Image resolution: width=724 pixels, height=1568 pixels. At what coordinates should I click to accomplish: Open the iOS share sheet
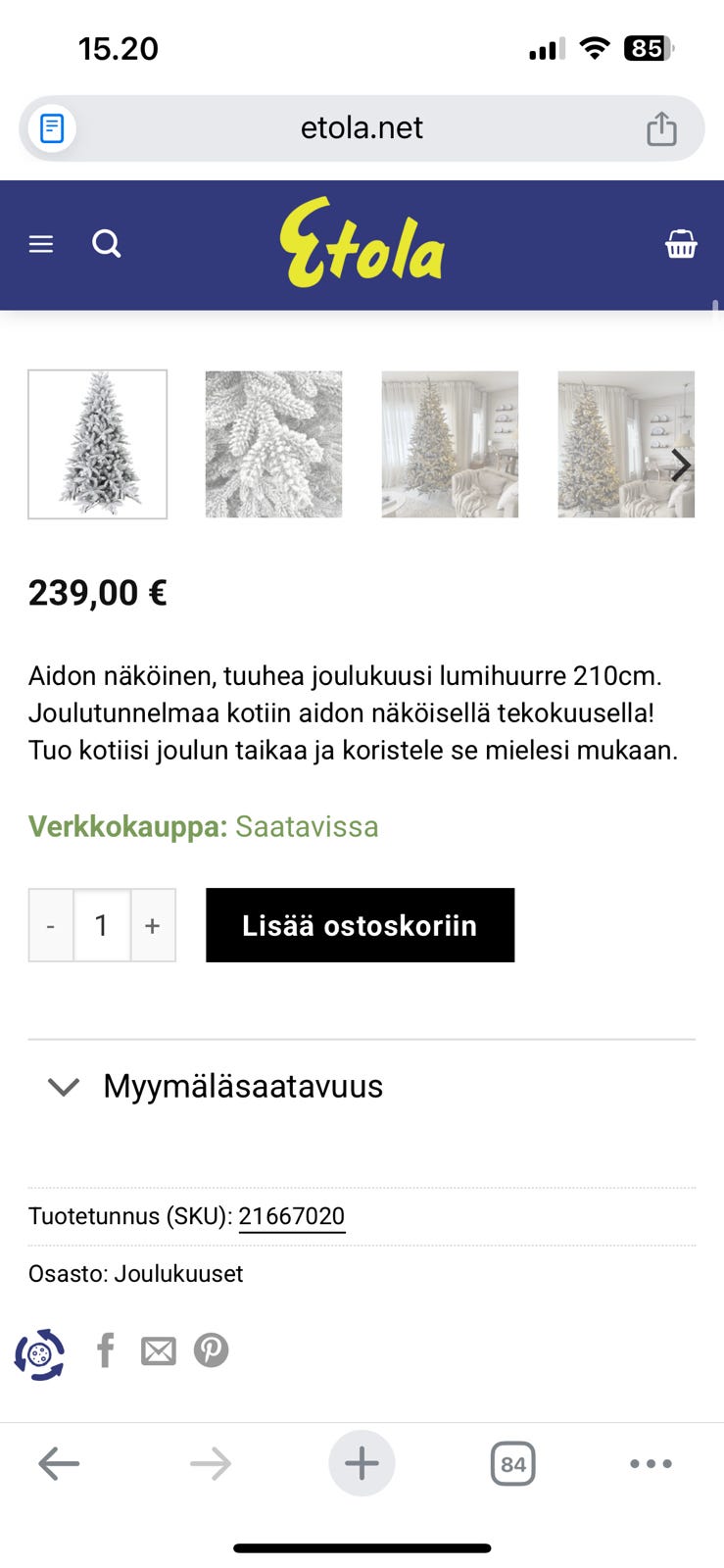tap(664, 127)
